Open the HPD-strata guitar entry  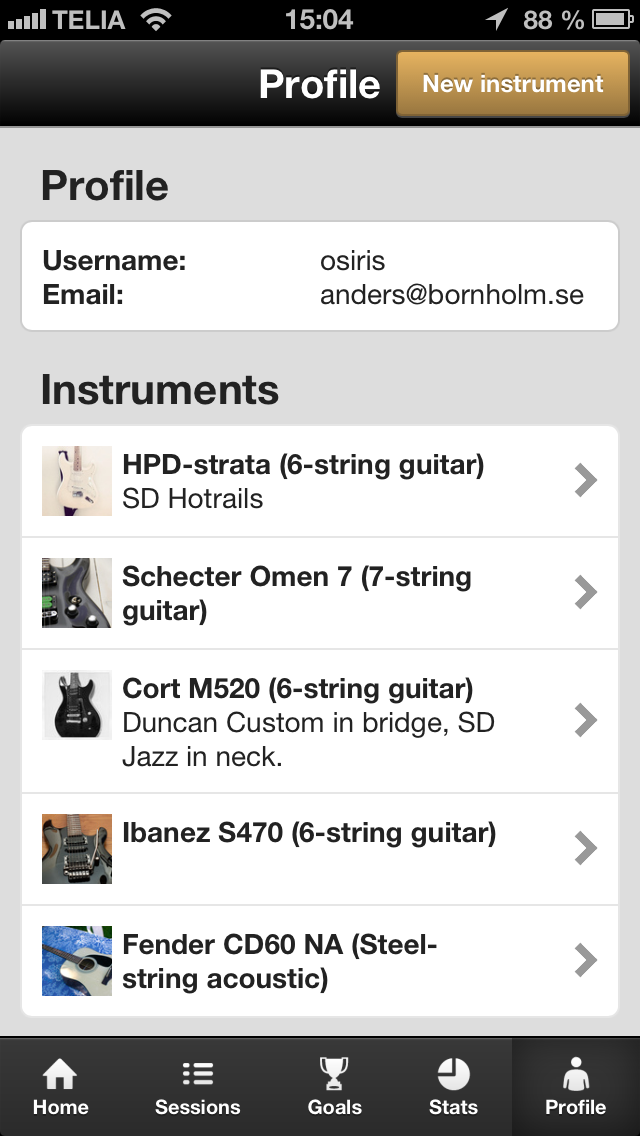[x=320, y=481]
